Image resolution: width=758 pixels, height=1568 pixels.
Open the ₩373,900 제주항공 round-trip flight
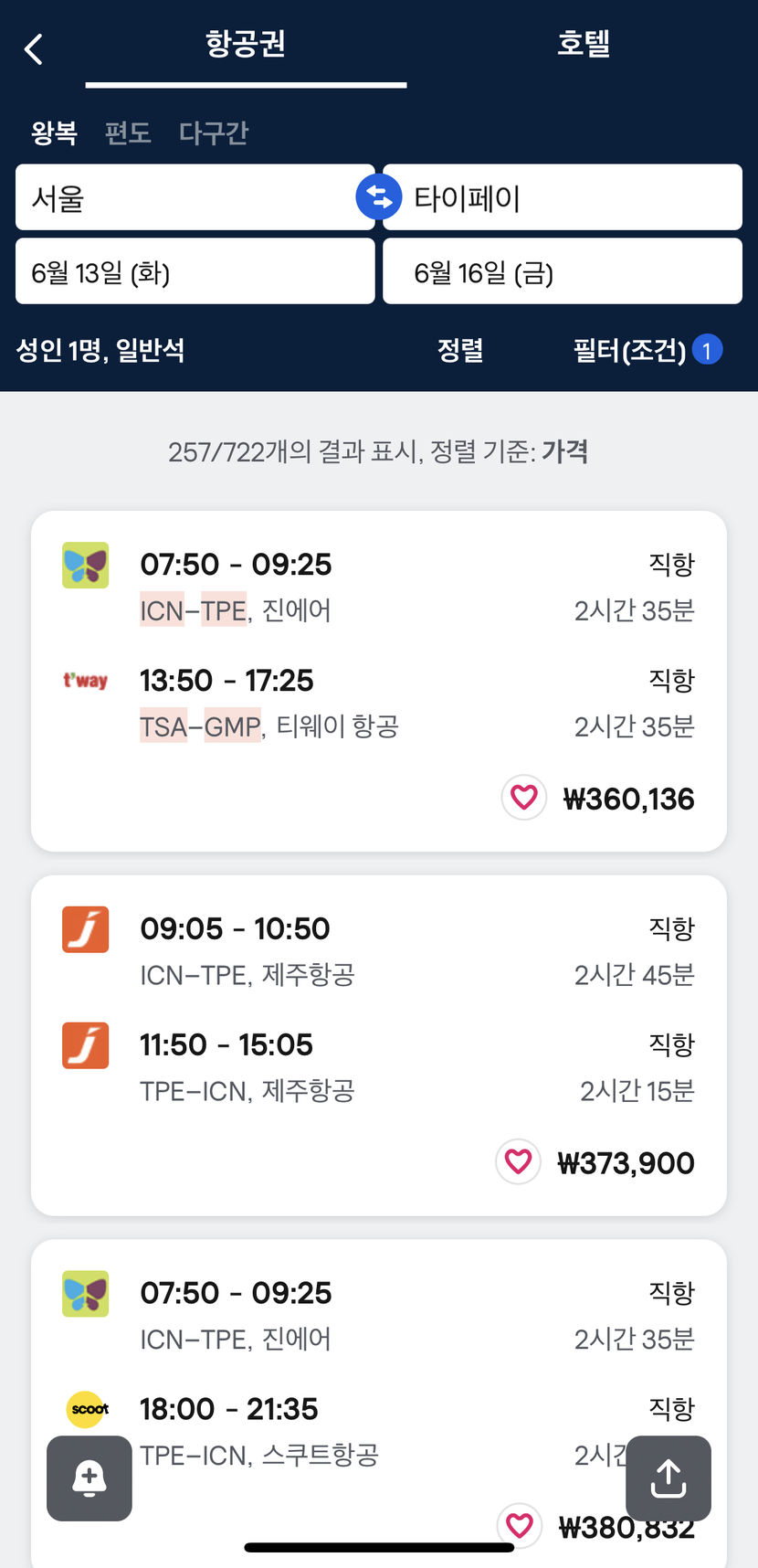click(379, 1045)
